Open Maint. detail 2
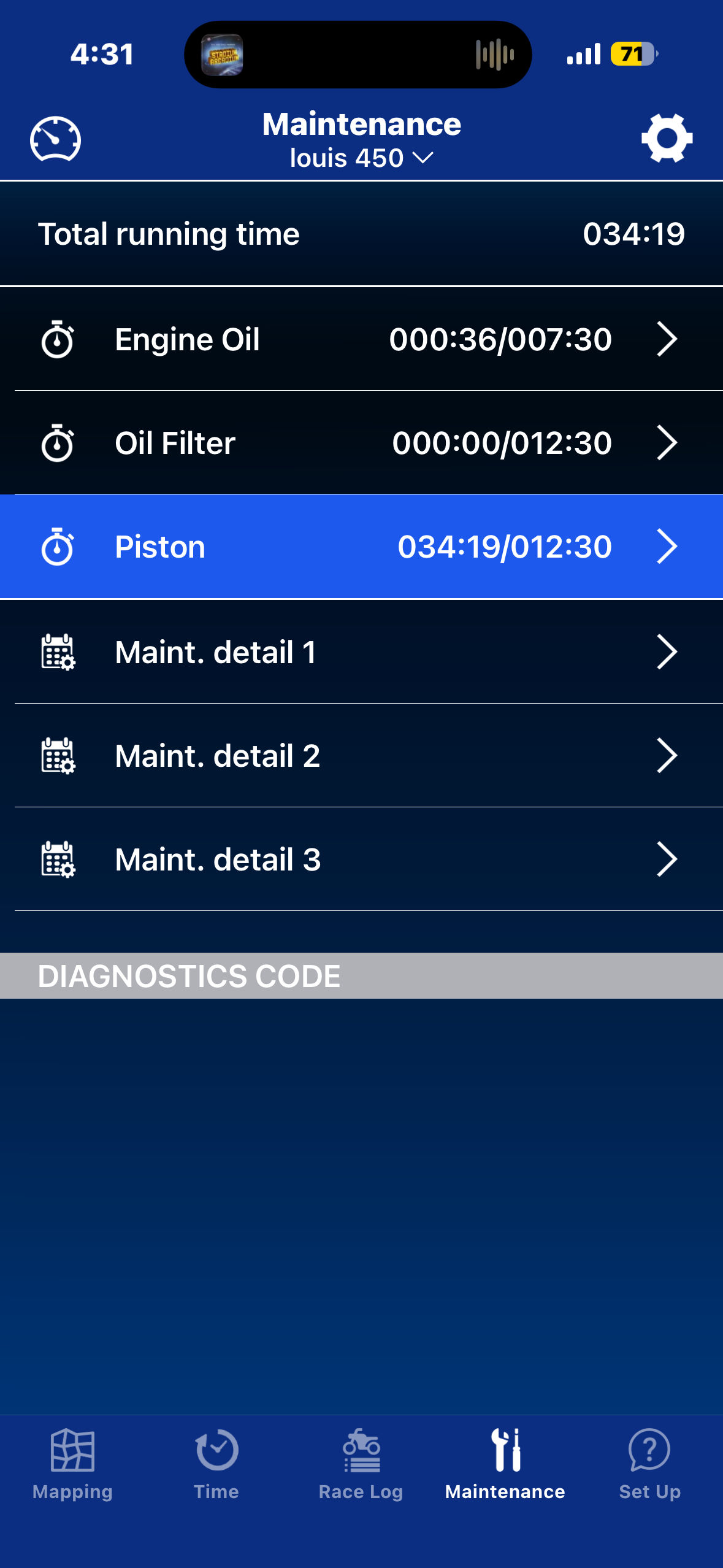 point(362,755)
